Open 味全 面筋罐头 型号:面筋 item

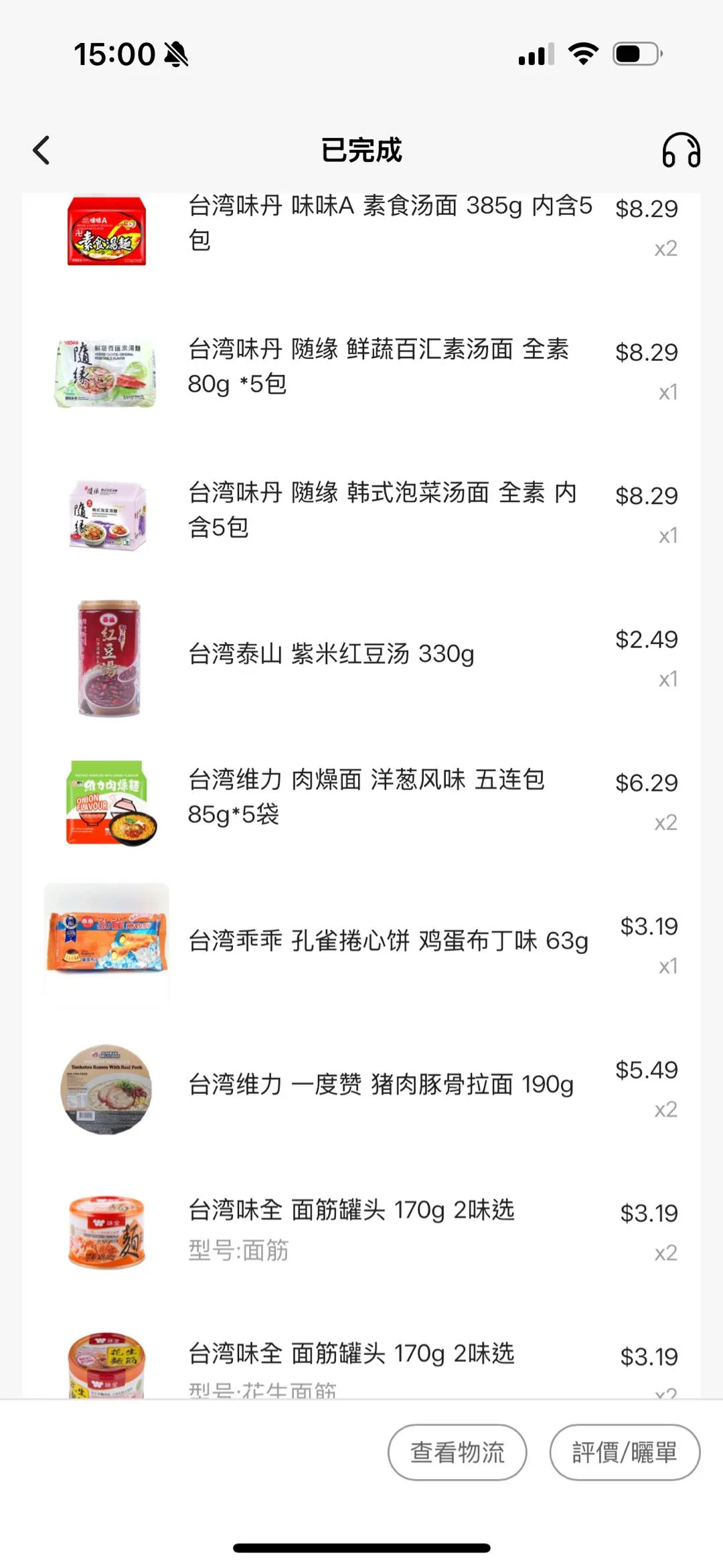tap(351, 1227)
